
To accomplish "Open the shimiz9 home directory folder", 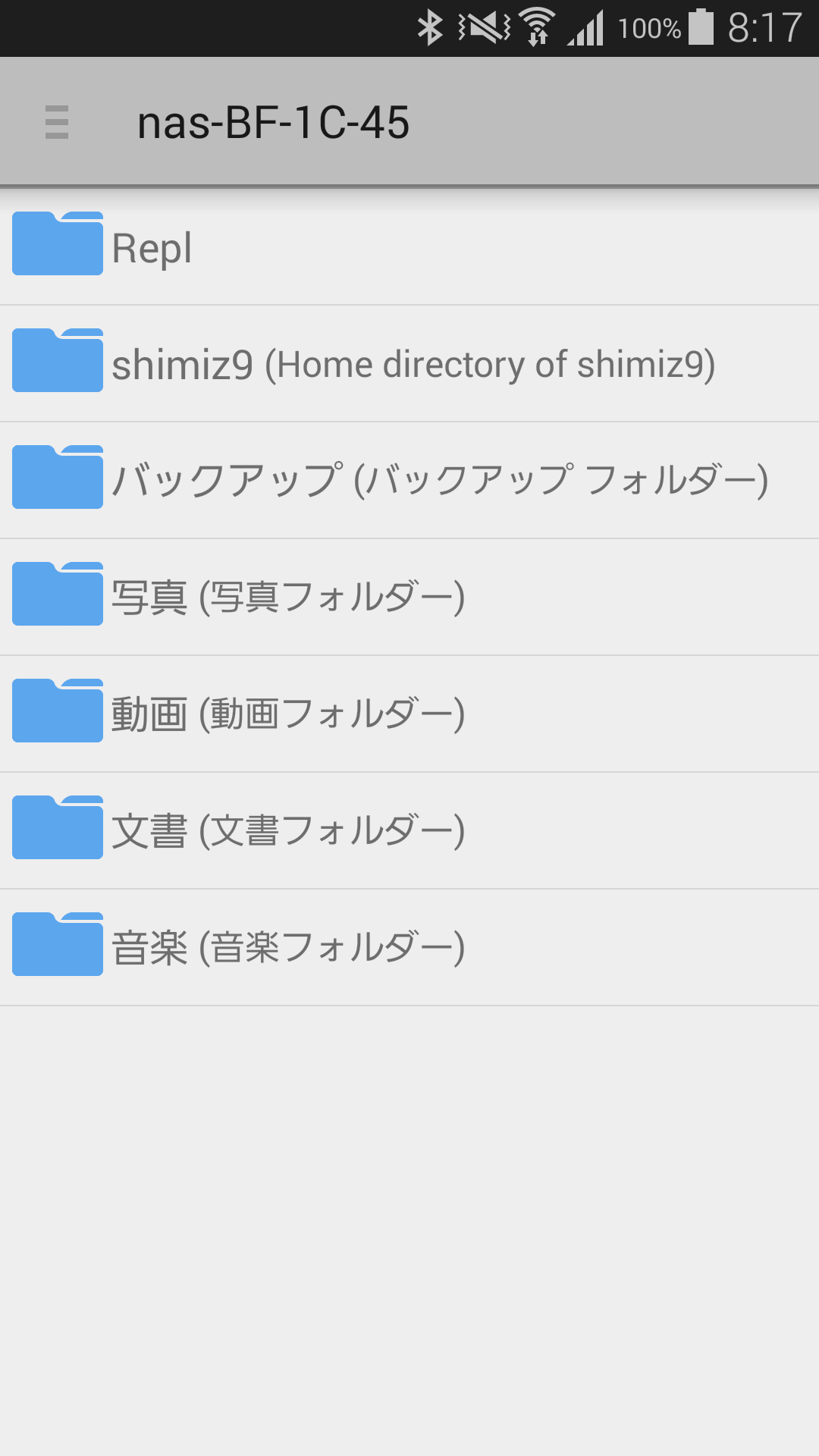I will pos(409,364).
